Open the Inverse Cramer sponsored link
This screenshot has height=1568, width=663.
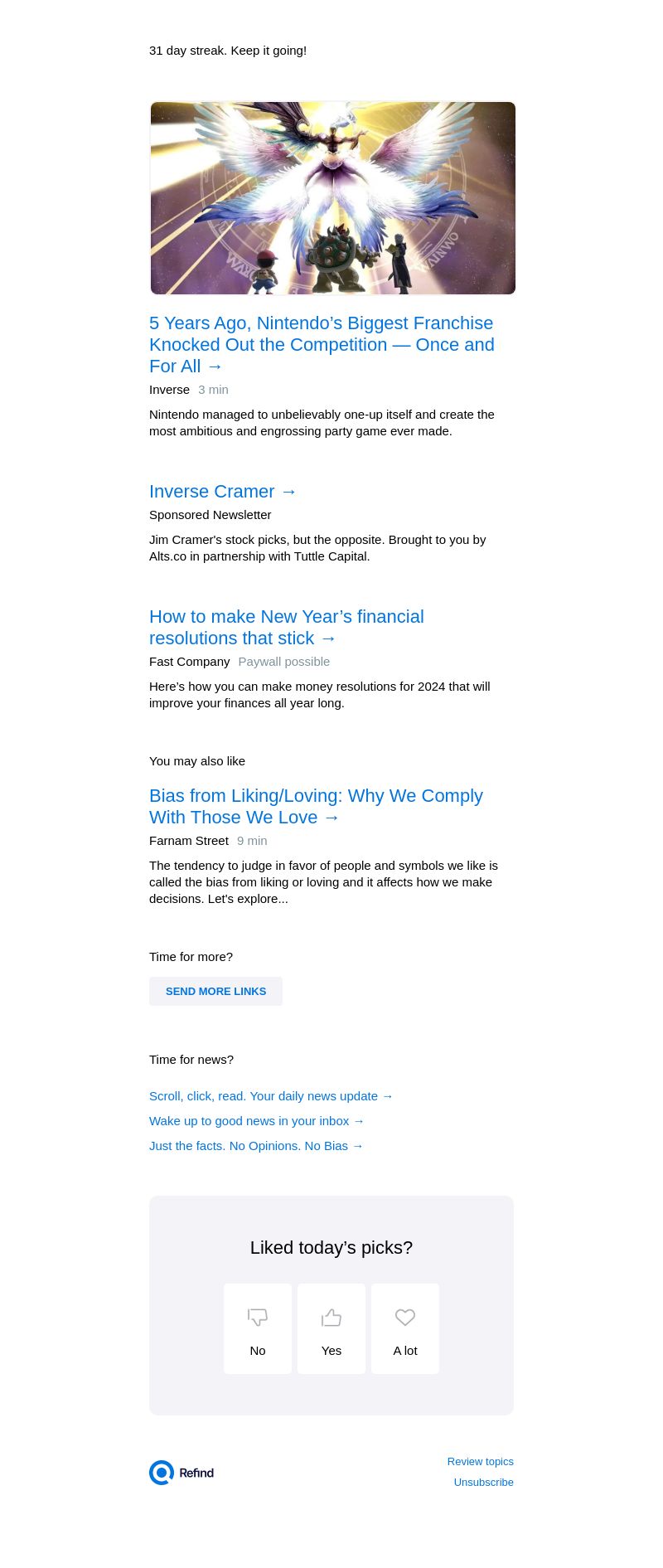pos(223,492)
